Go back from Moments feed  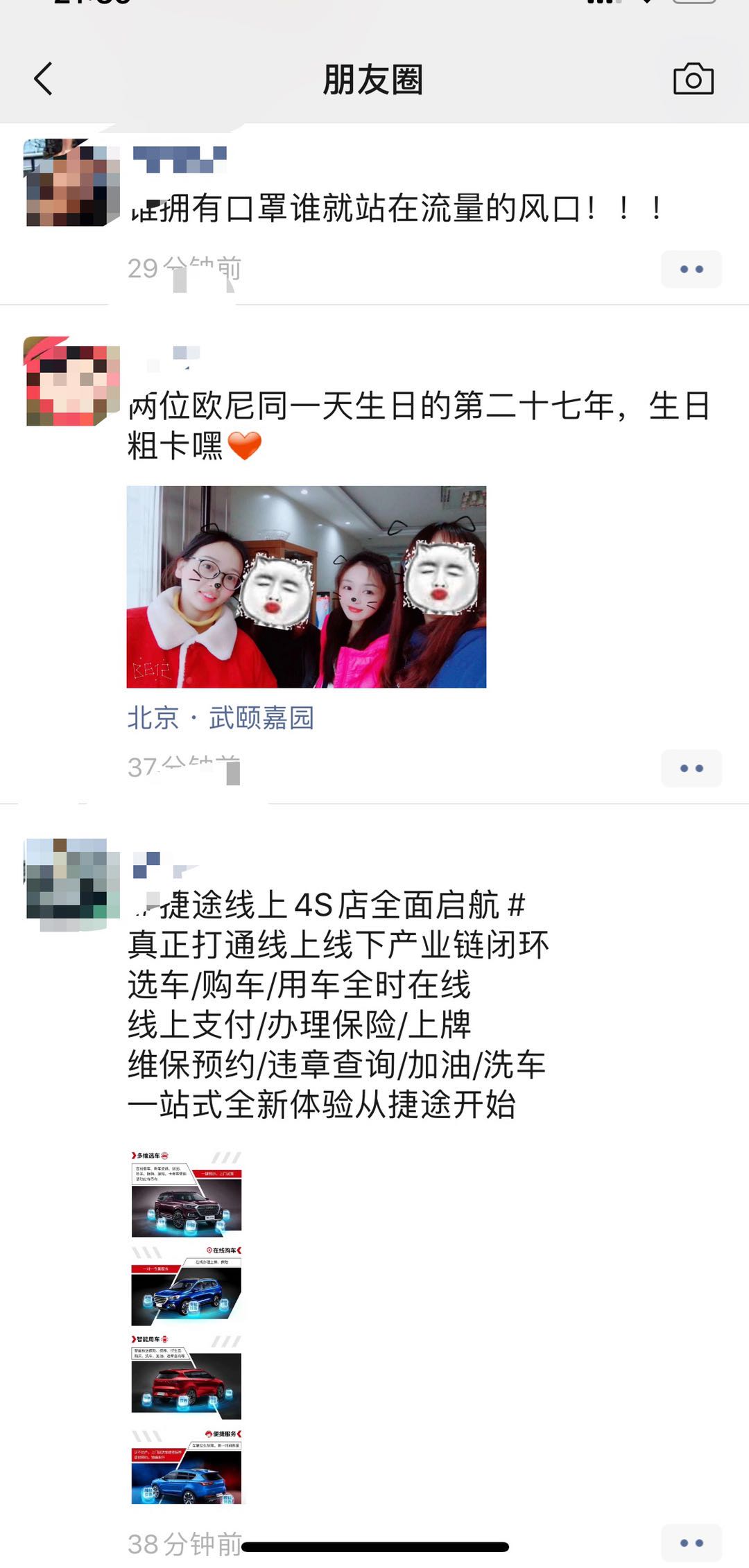[43, 78]
